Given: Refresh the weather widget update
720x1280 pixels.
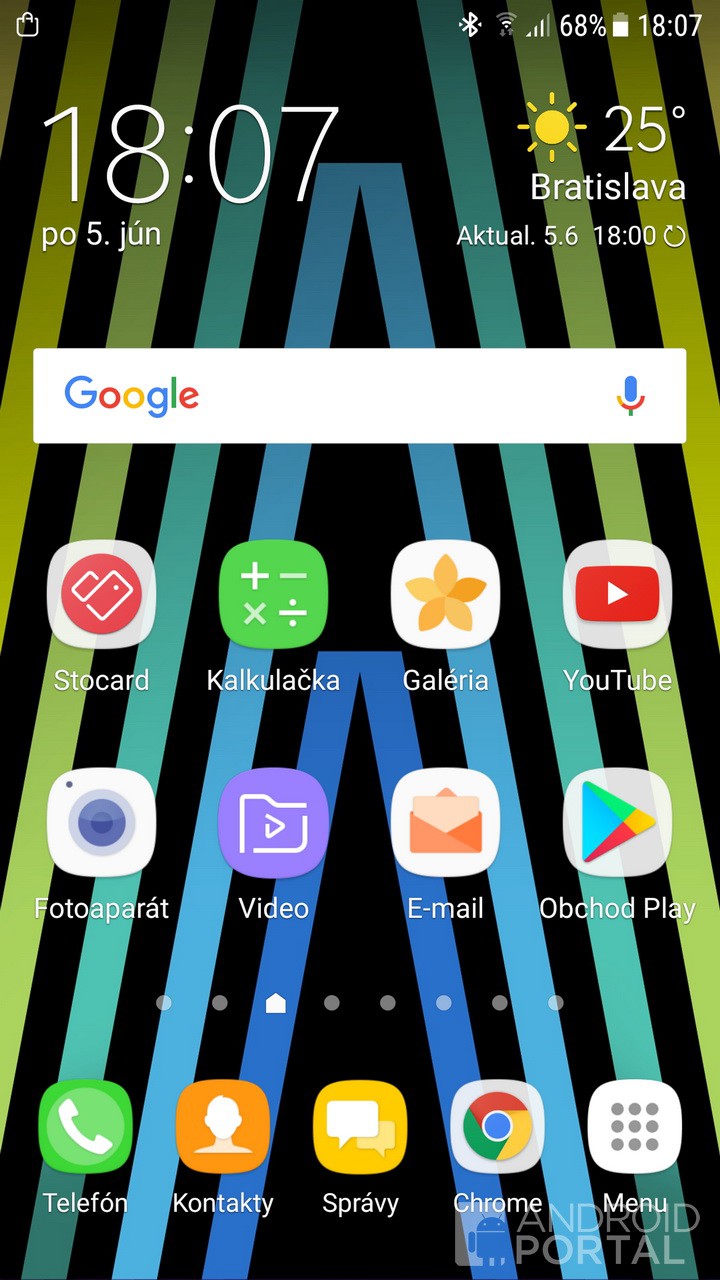Looking at the screenshot, I should 676,237.
